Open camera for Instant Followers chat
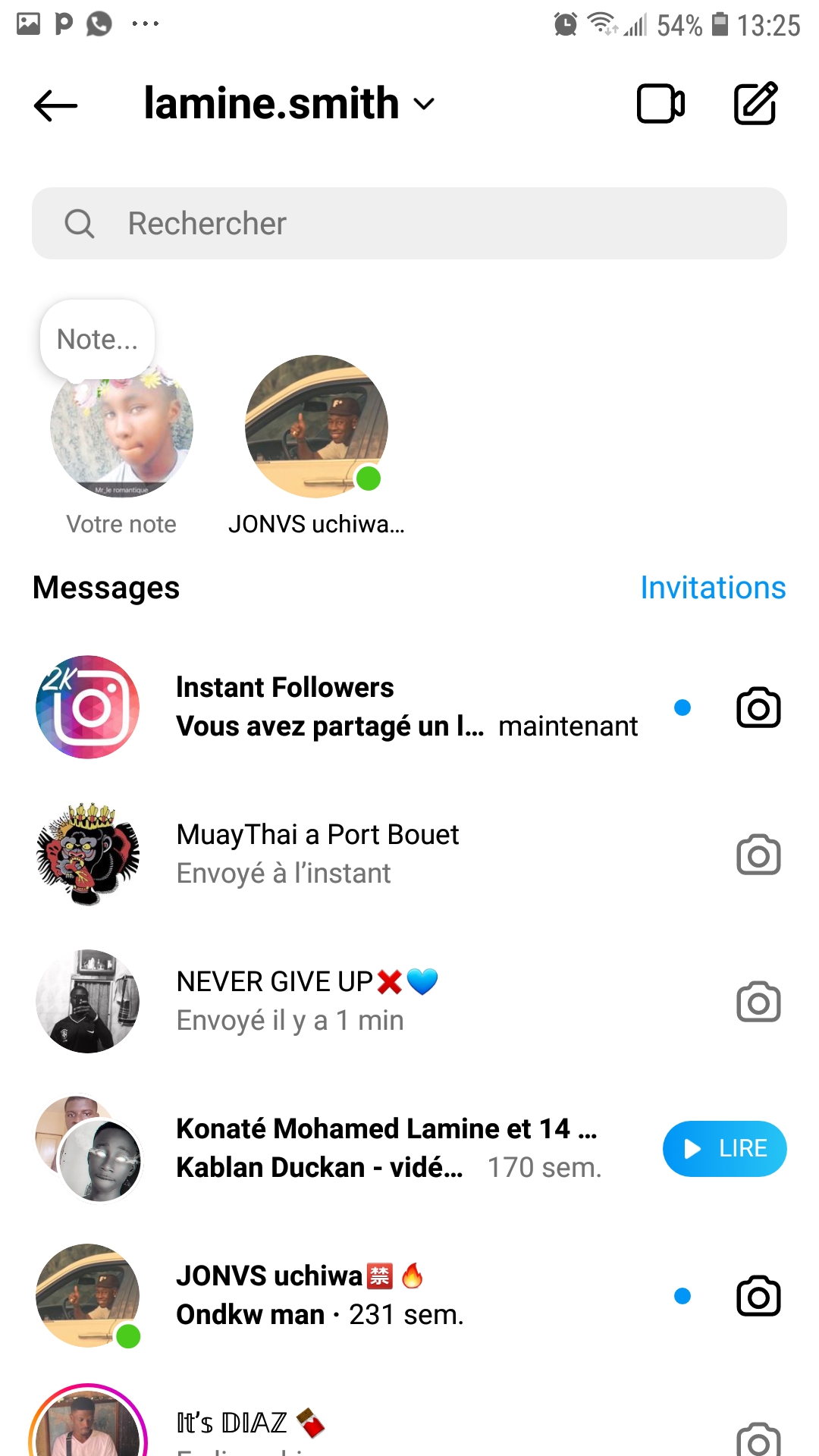 click(x=758, y=708)
